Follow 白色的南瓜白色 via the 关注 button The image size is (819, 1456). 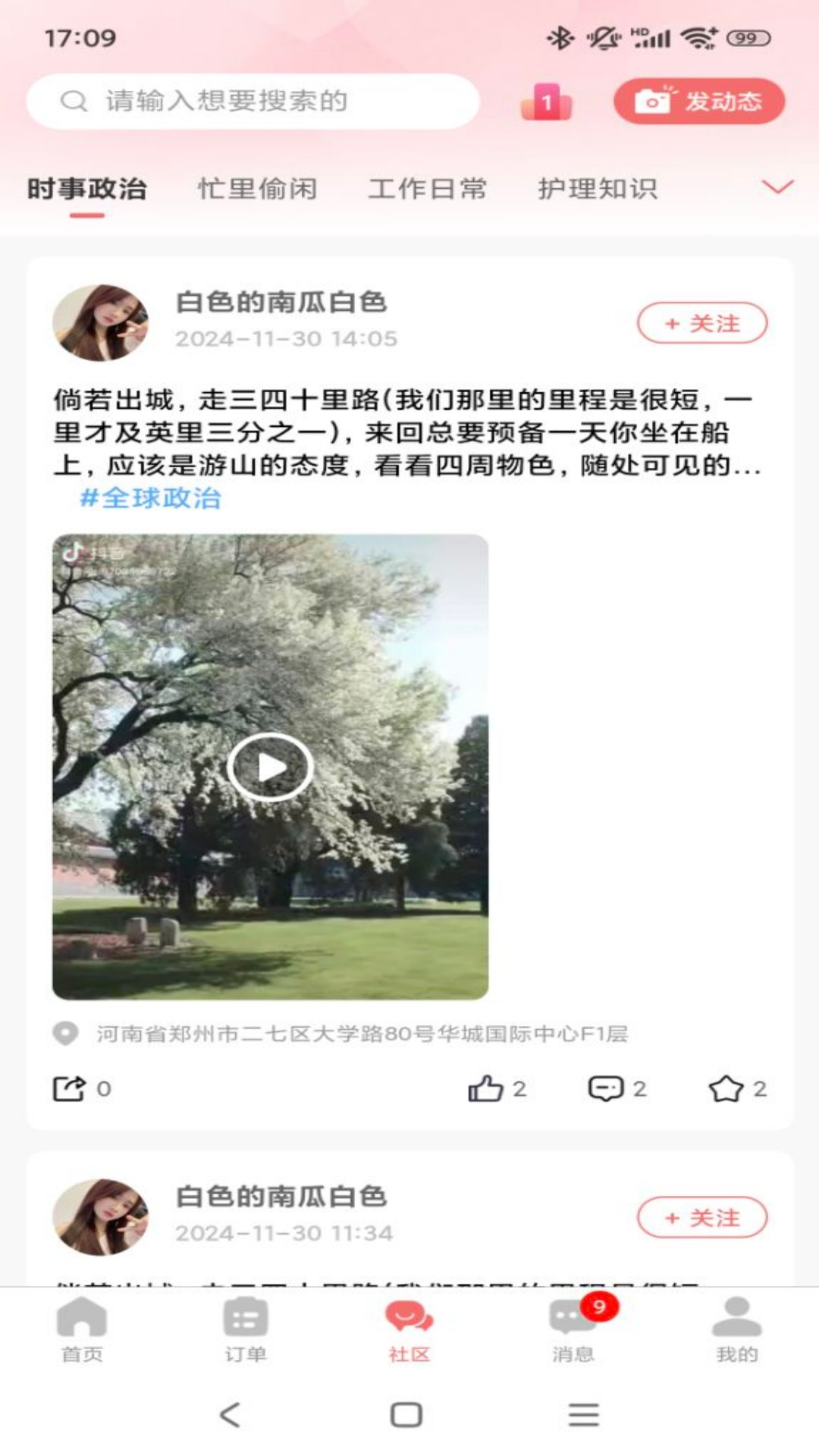(702, 322)
